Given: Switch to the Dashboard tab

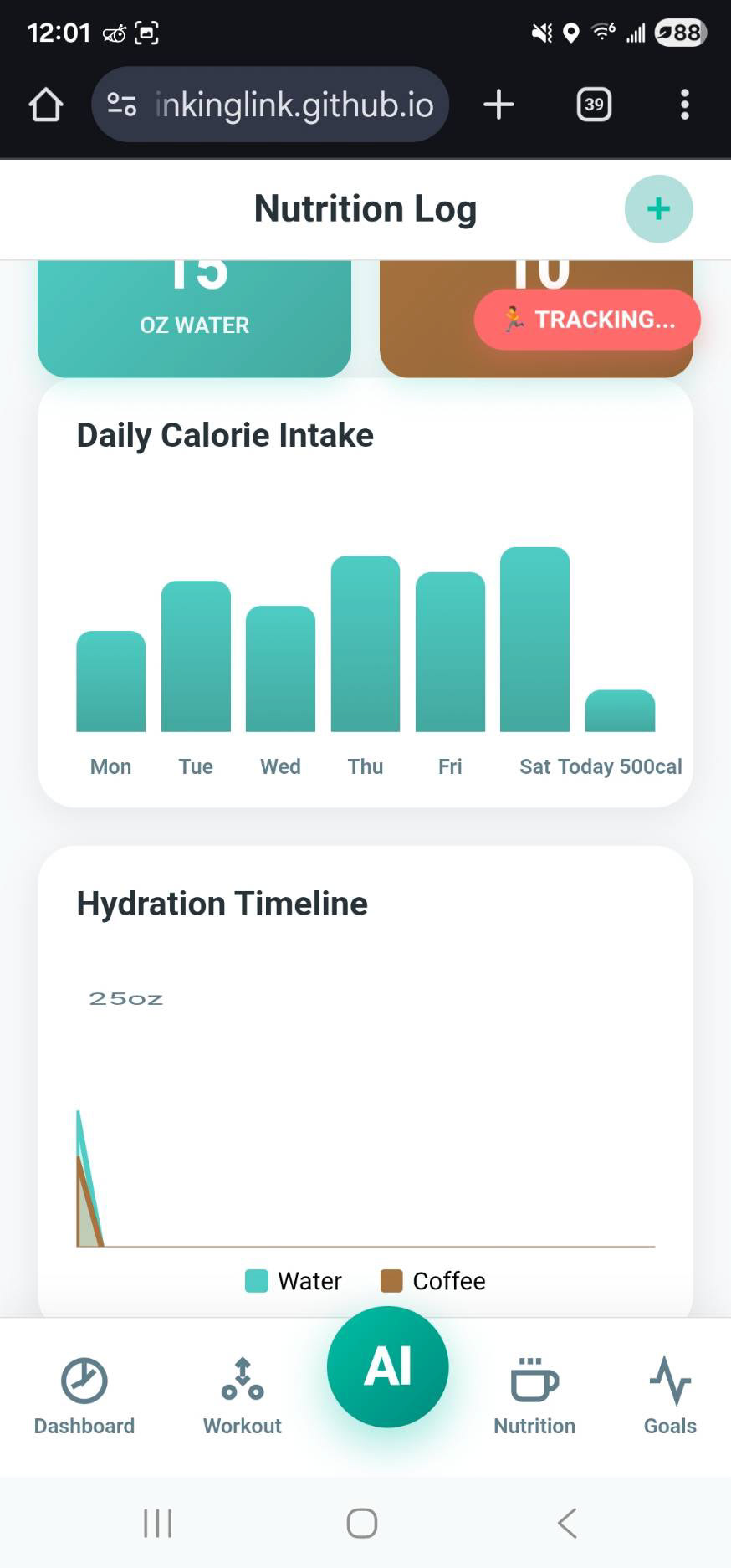Looking at the screenshot, I should [84, 1396].
